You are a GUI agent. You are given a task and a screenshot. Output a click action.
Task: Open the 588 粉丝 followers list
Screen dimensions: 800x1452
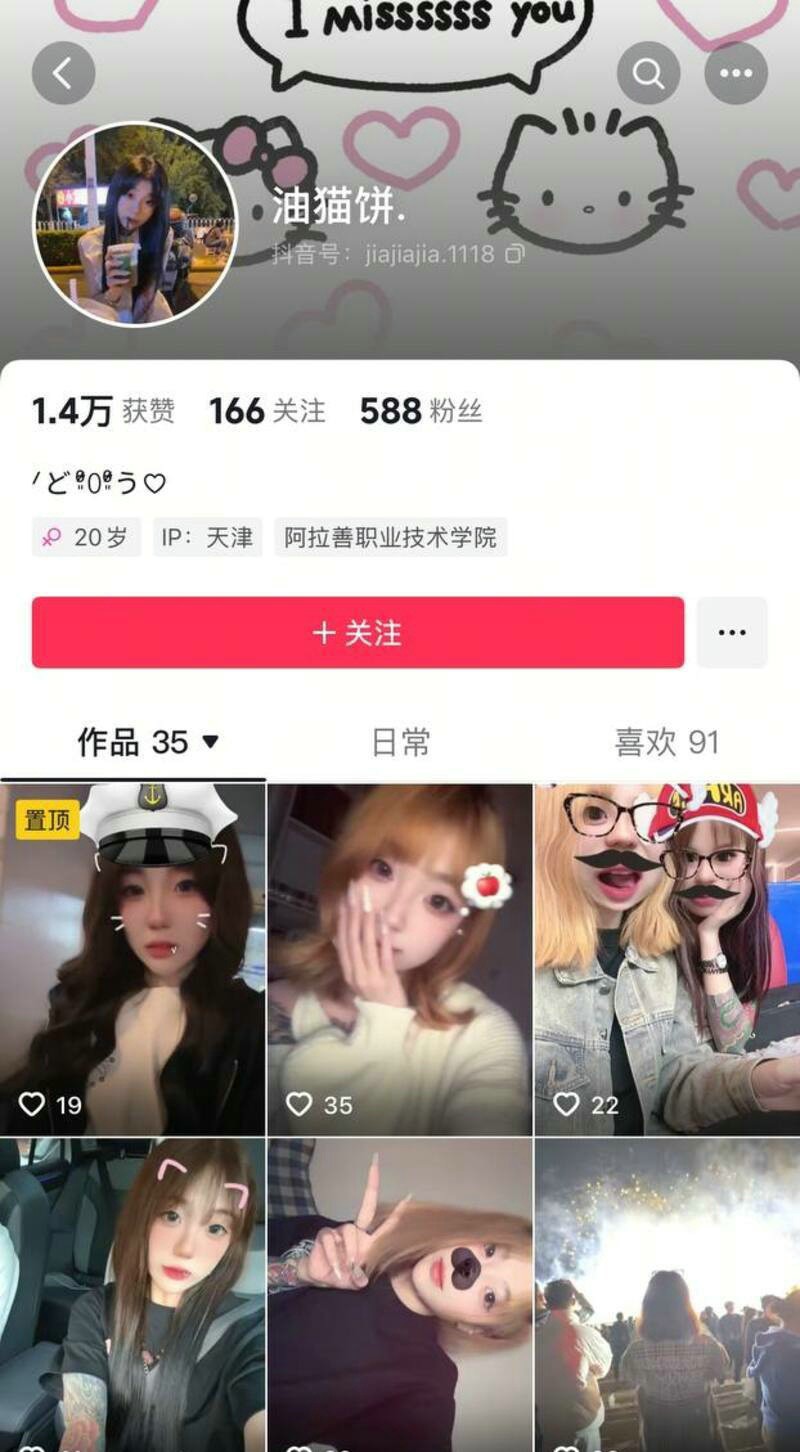(421, 411)
